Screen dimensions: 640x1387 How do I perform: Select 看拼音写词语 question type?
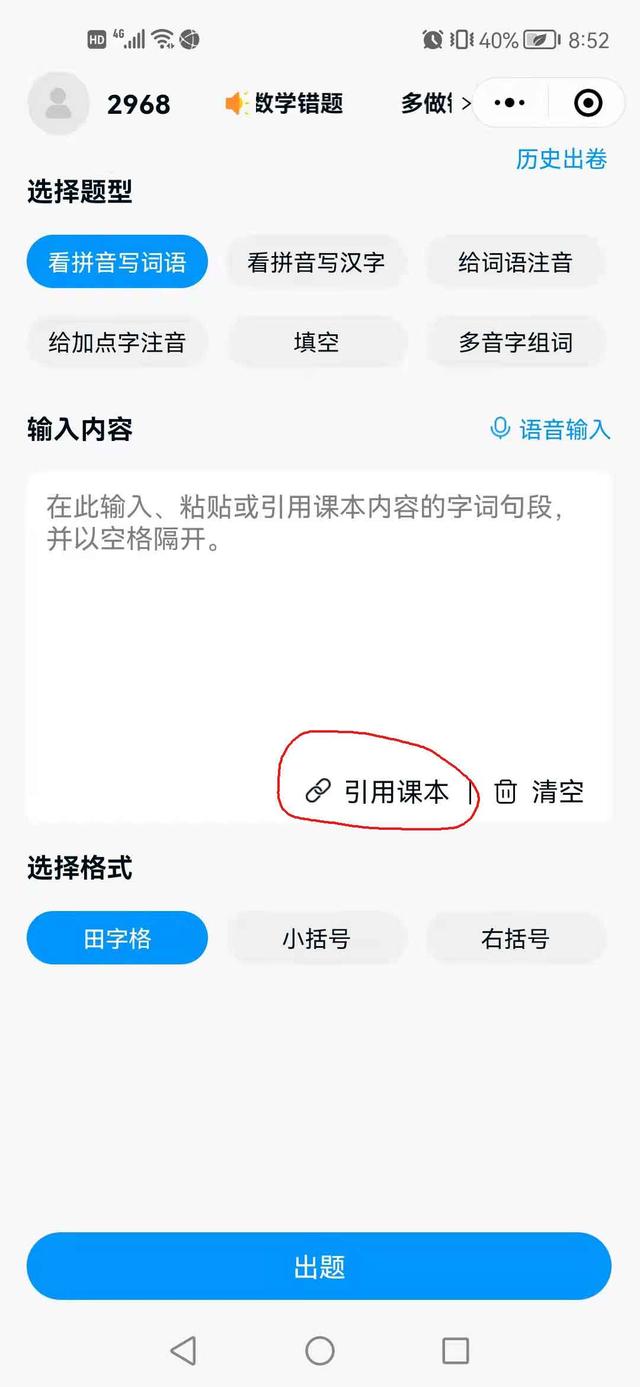(117, 262)
